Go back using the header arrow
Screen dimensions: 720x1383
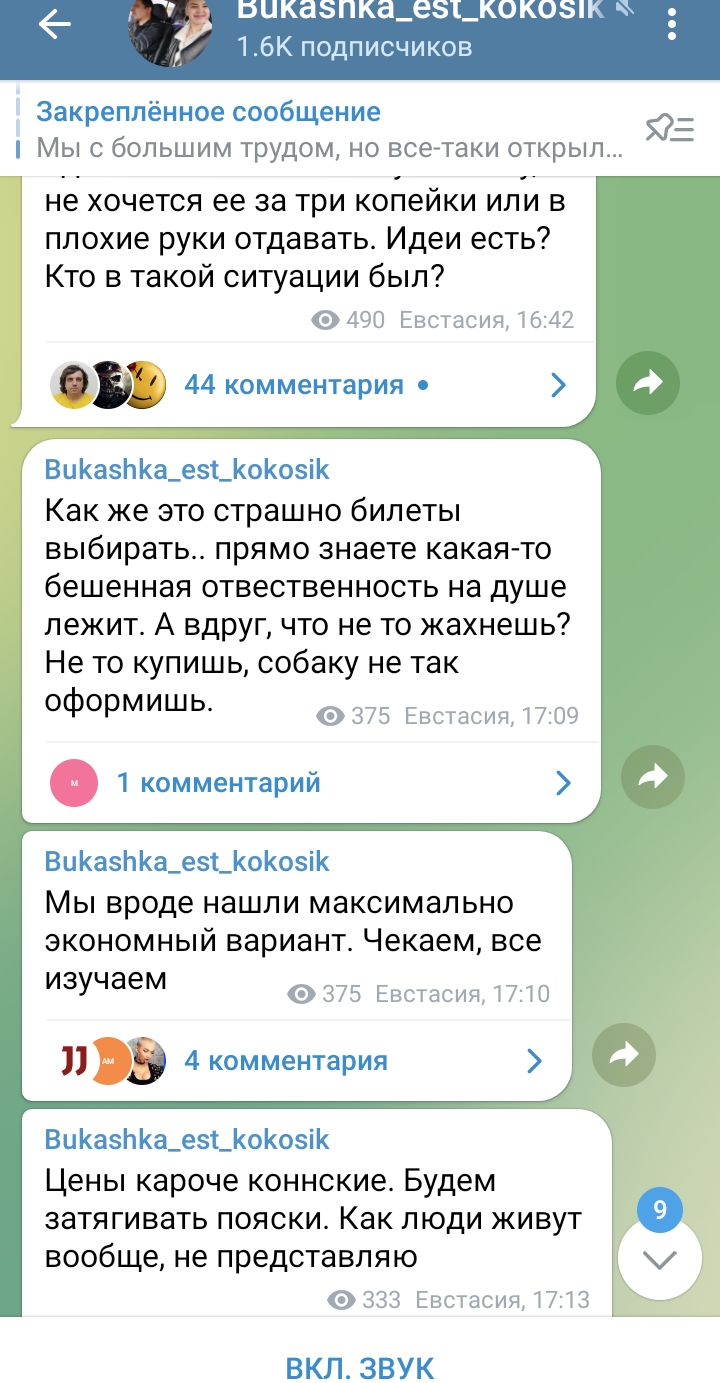click(55, 27)
